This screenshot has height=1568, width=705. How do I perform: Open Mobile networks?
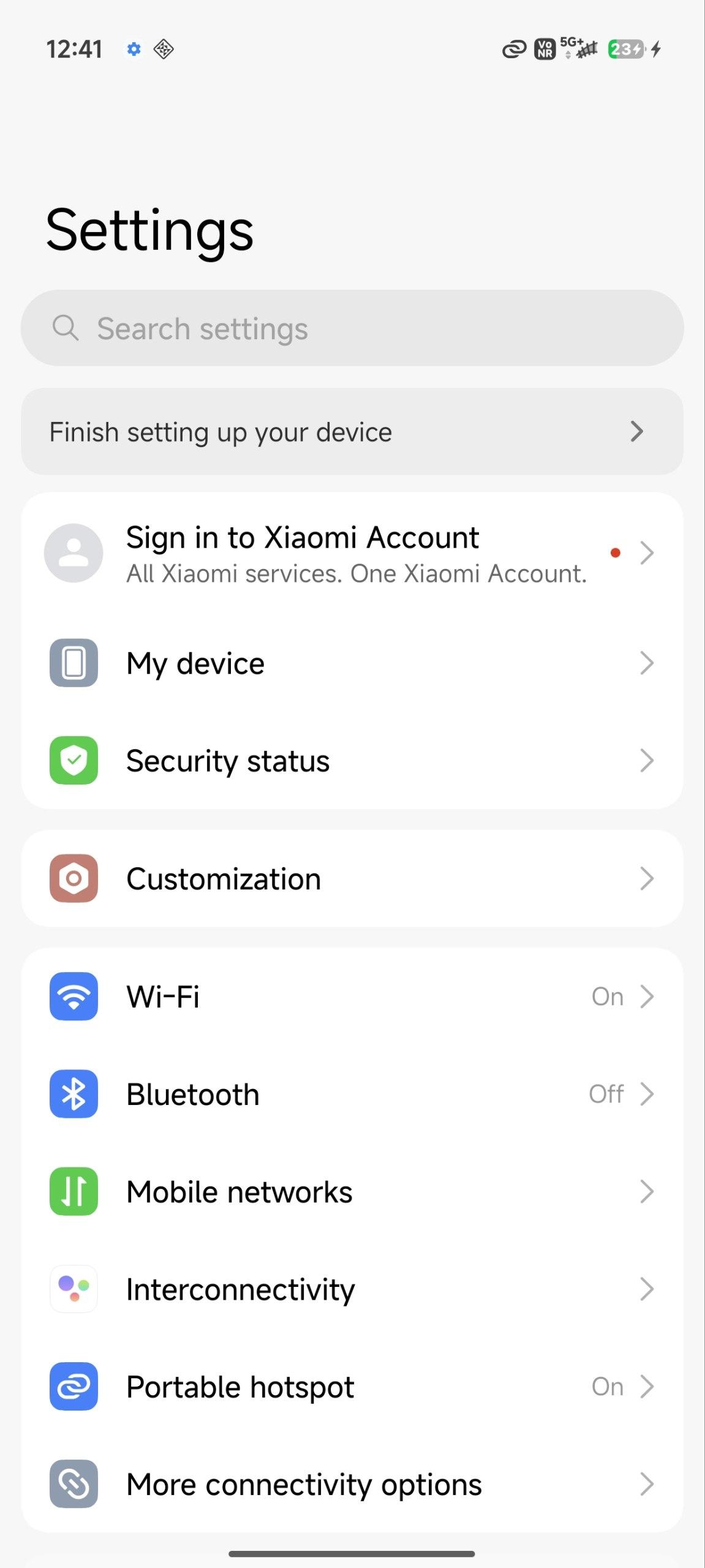tap(352, 1192)
